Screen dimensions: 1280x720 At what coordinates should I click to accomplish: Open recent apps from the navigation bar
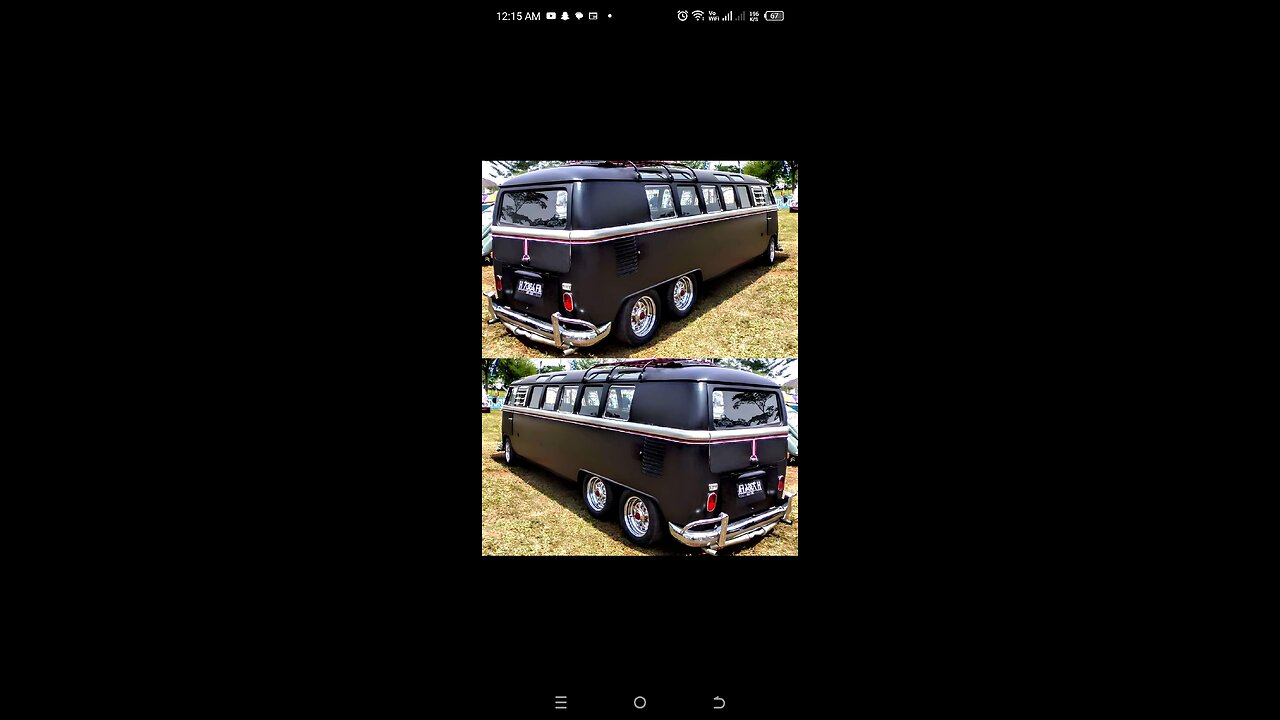tap(561, 702)
